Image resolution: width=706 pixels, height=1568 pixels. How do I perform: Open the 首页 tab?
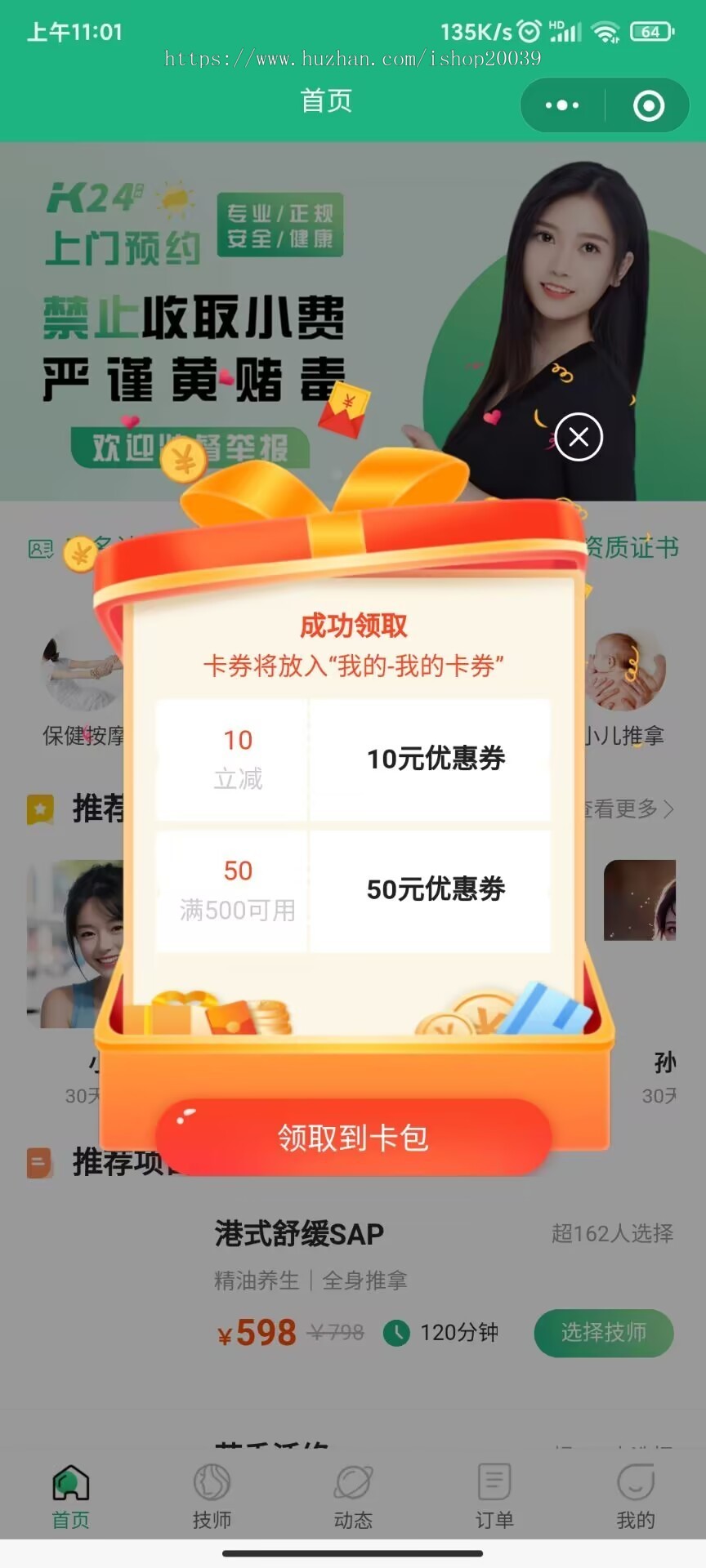click(x=70, y=1496)
